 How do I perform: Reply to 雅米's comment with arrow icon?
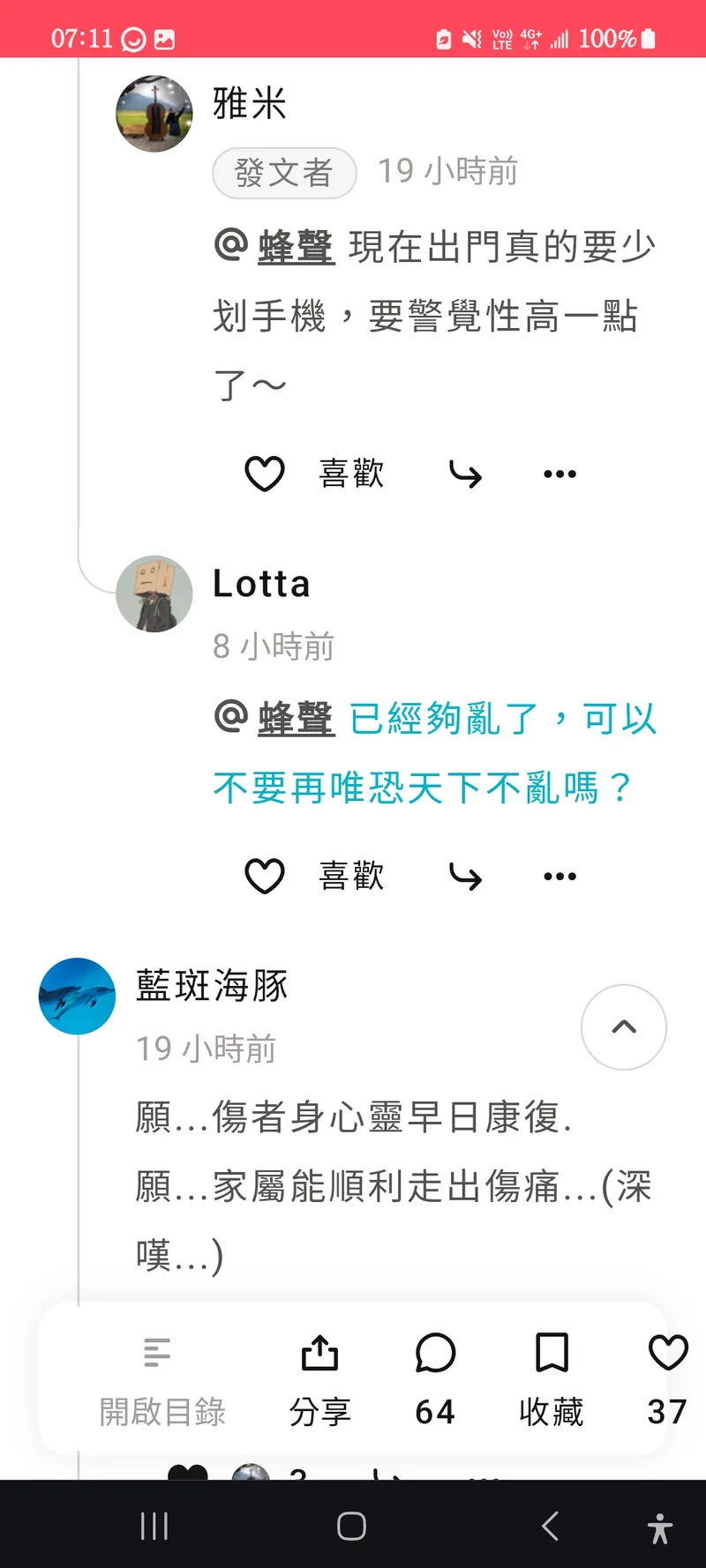(x=465, y=474)
